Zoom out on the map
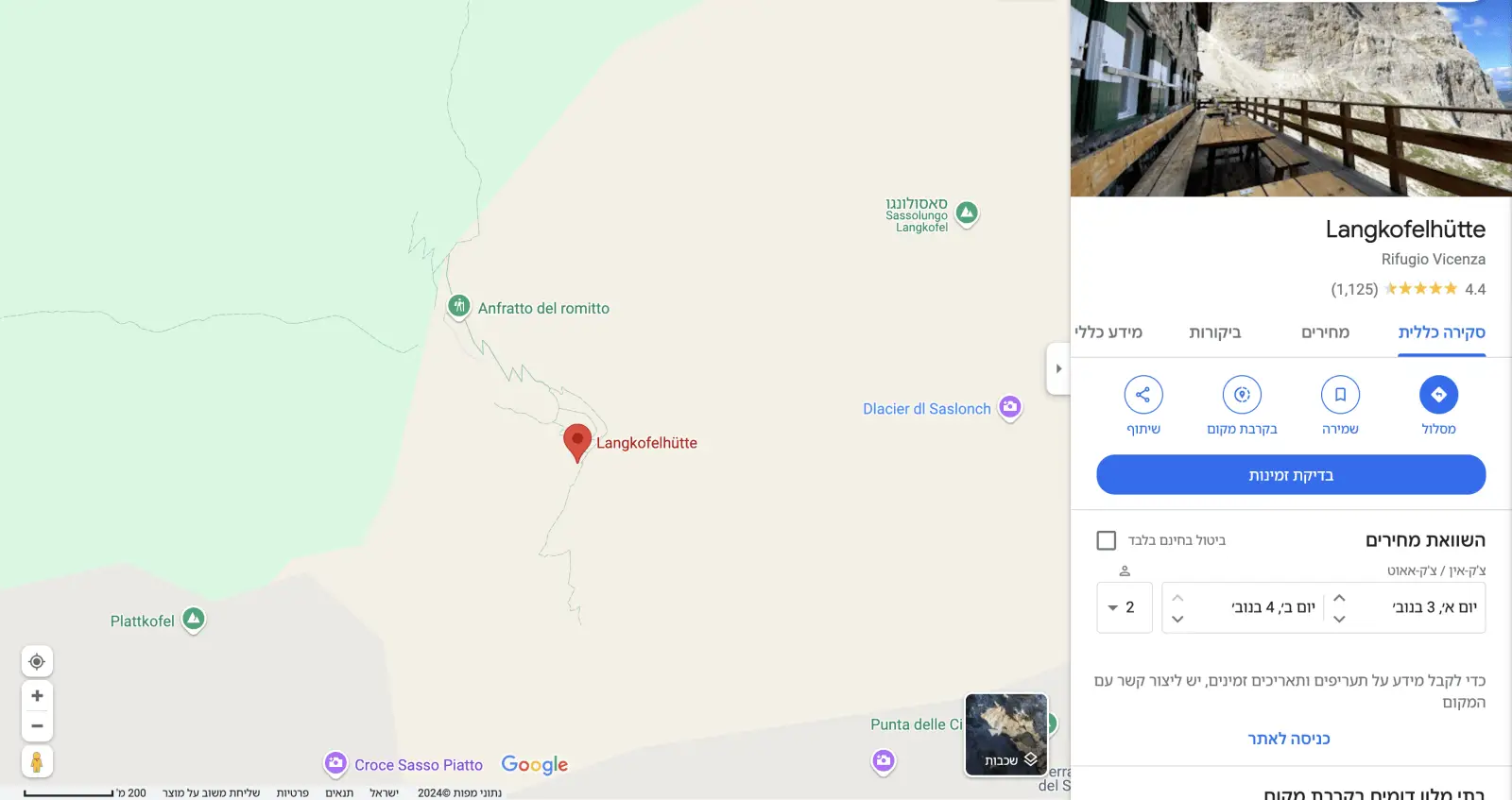This screenshot has height=800, width=1512. (x=37, y=726)
